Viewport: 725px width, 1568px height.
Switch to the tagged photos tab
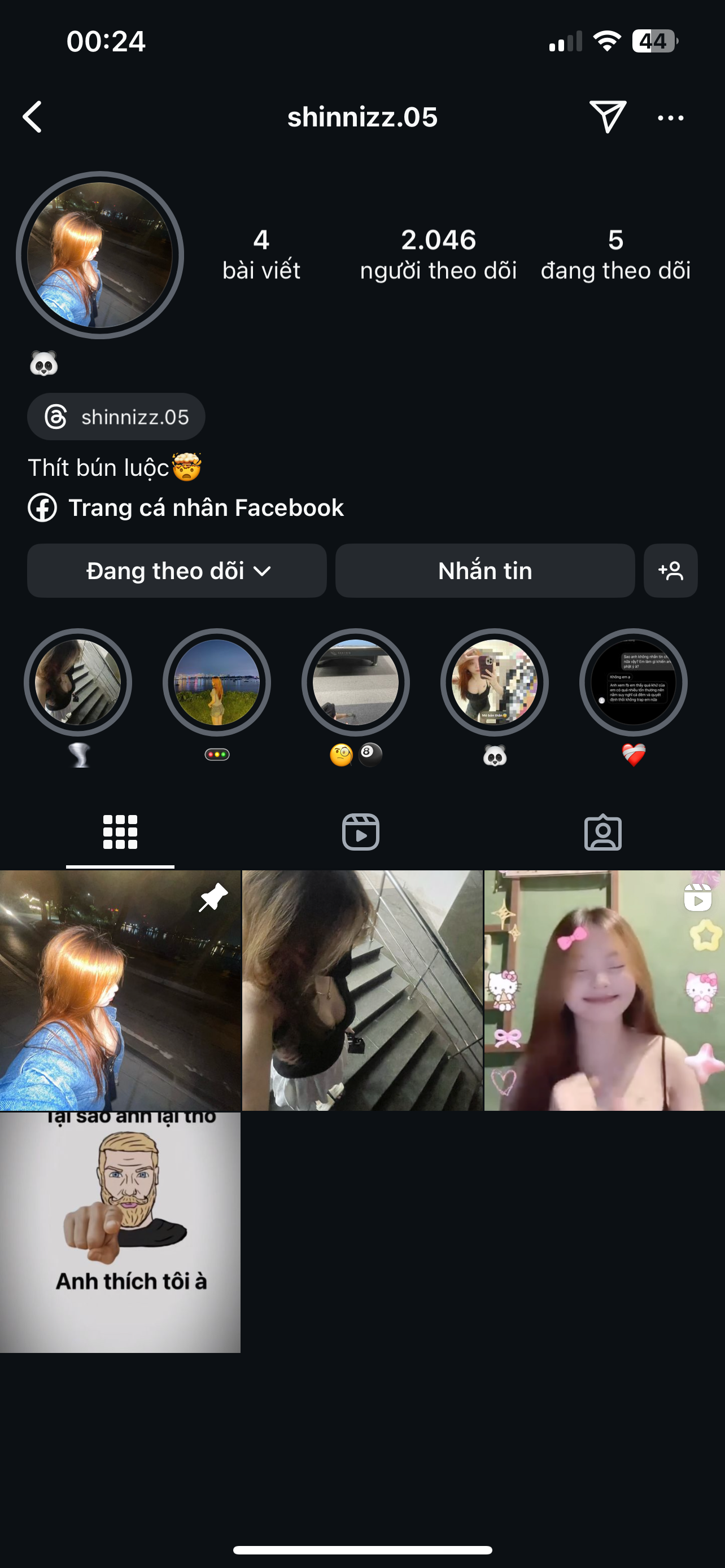click(x=602, y=832)
